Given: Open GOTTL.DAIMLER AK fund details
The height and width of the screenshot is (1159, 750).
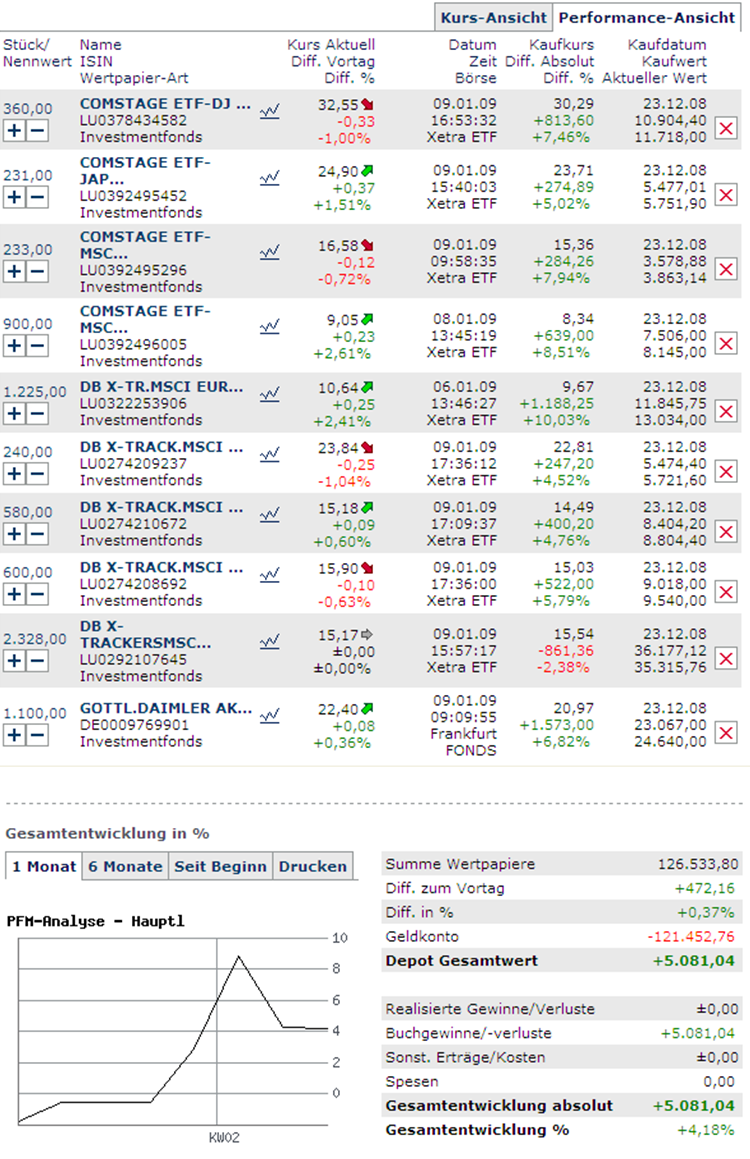Looking at the screenshot, I should [x=165, y=708].
